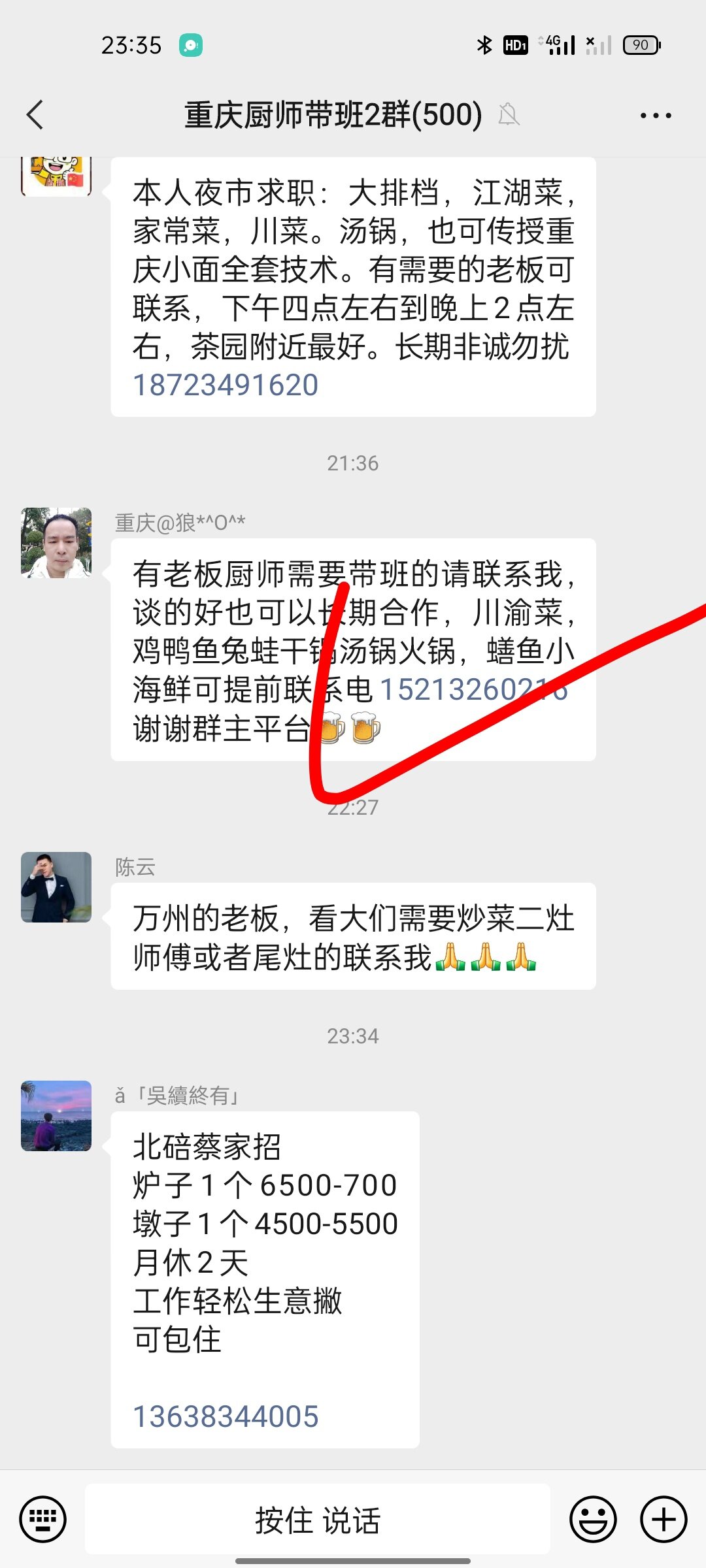706x1568 pixels.
Task: View profile of 吳續終有 via avatar
Action: point(56,1116)
